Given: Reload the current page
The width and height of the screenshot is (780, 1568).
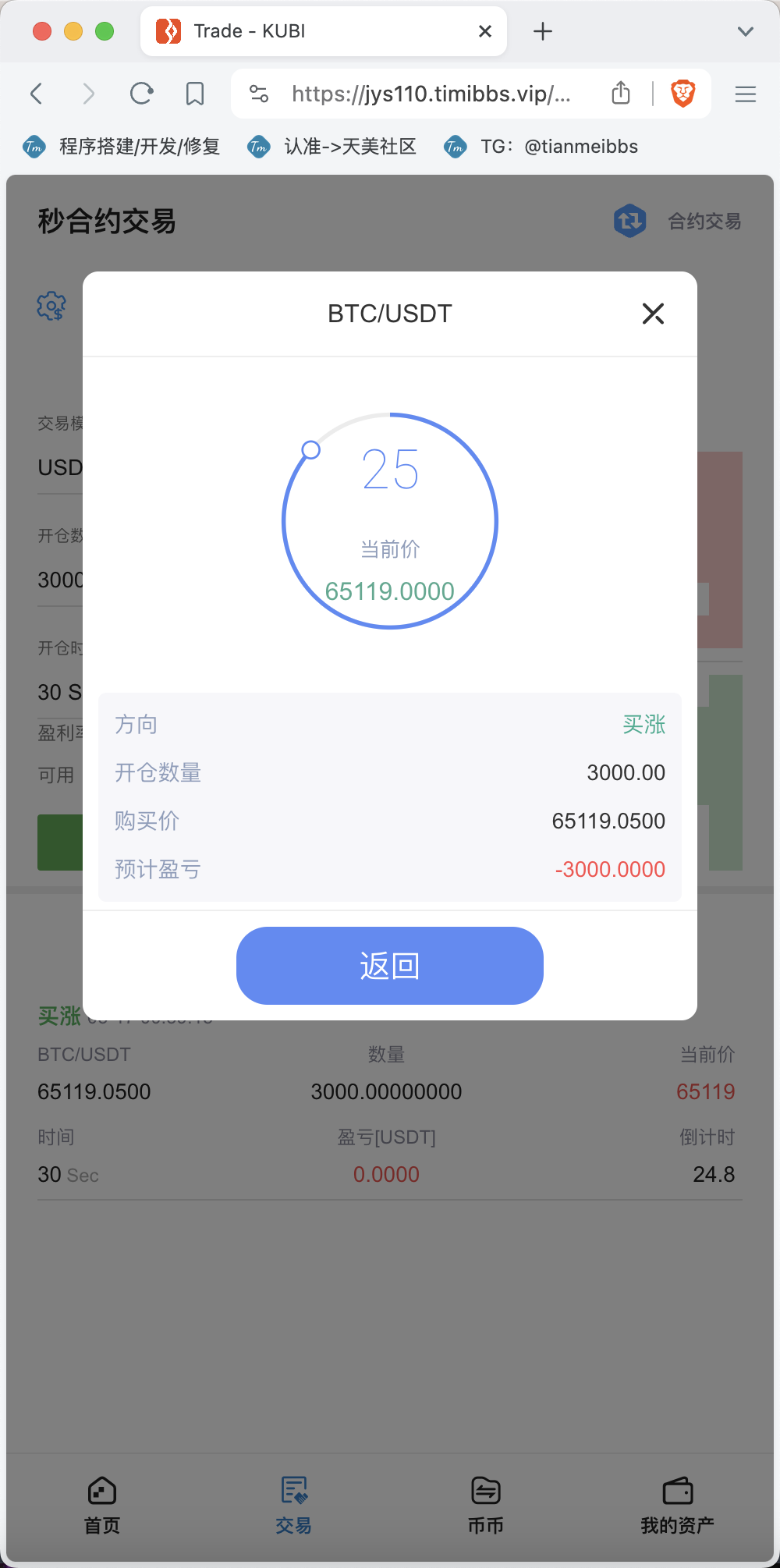Looking at the screenshot, I should coord(141,94).
